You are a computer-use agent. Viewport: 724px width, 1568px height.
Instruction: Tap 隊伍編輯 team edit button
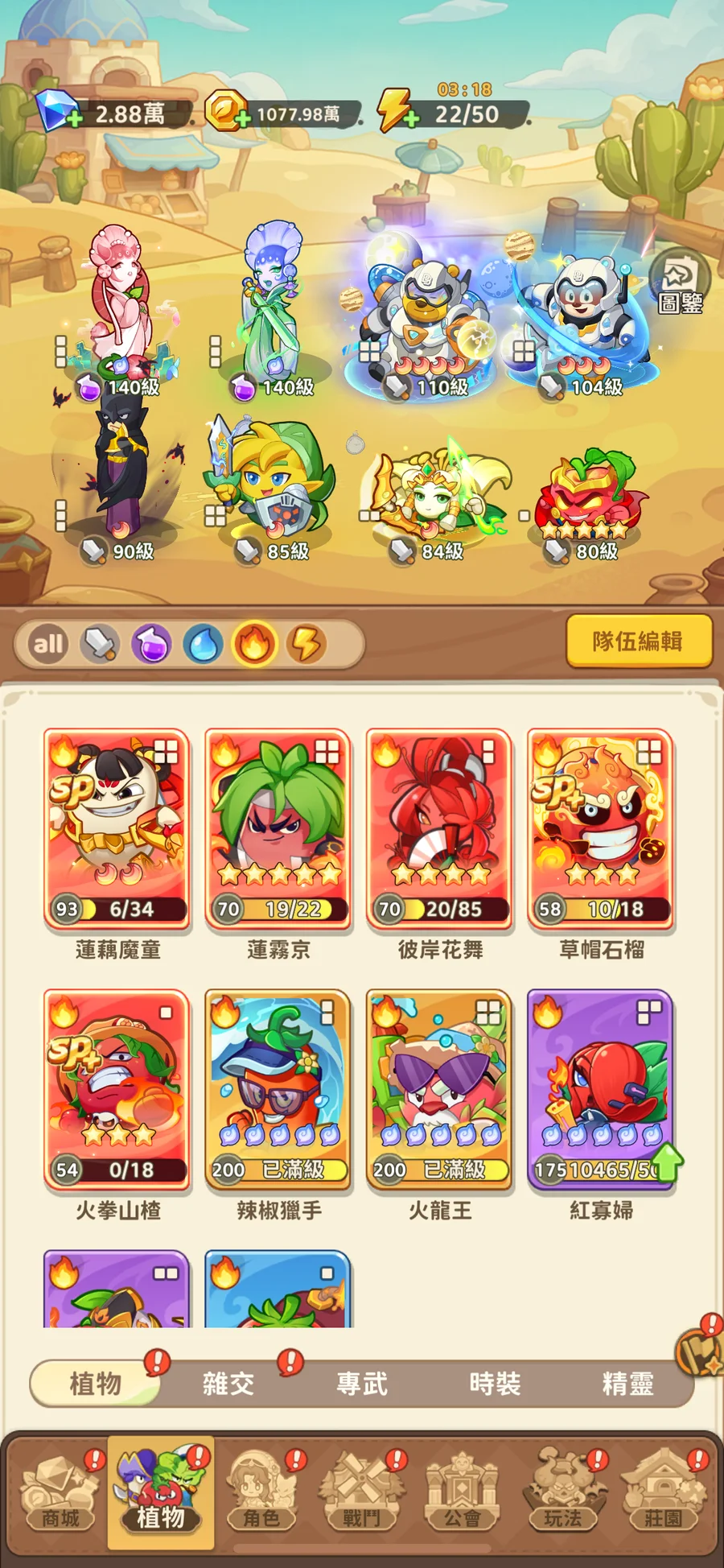[x=639, y=642]
